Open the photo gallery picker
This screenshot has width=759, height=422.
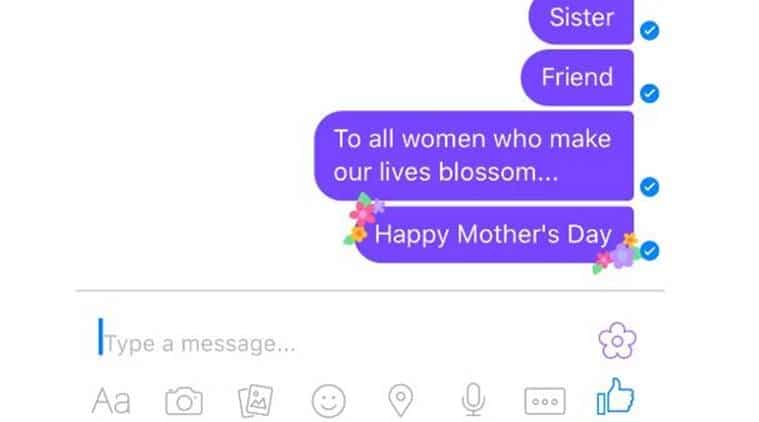coord(256,401)
